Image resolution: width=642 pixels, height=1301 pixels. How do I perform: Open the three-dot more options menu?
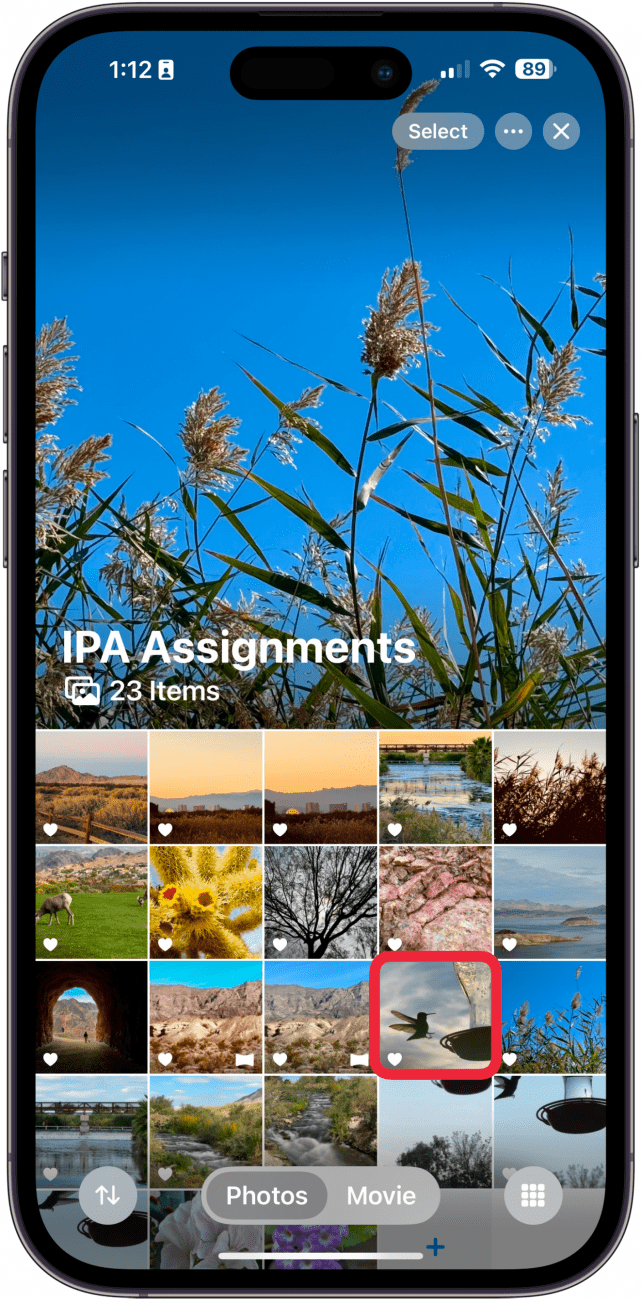[x=514, y=131]
